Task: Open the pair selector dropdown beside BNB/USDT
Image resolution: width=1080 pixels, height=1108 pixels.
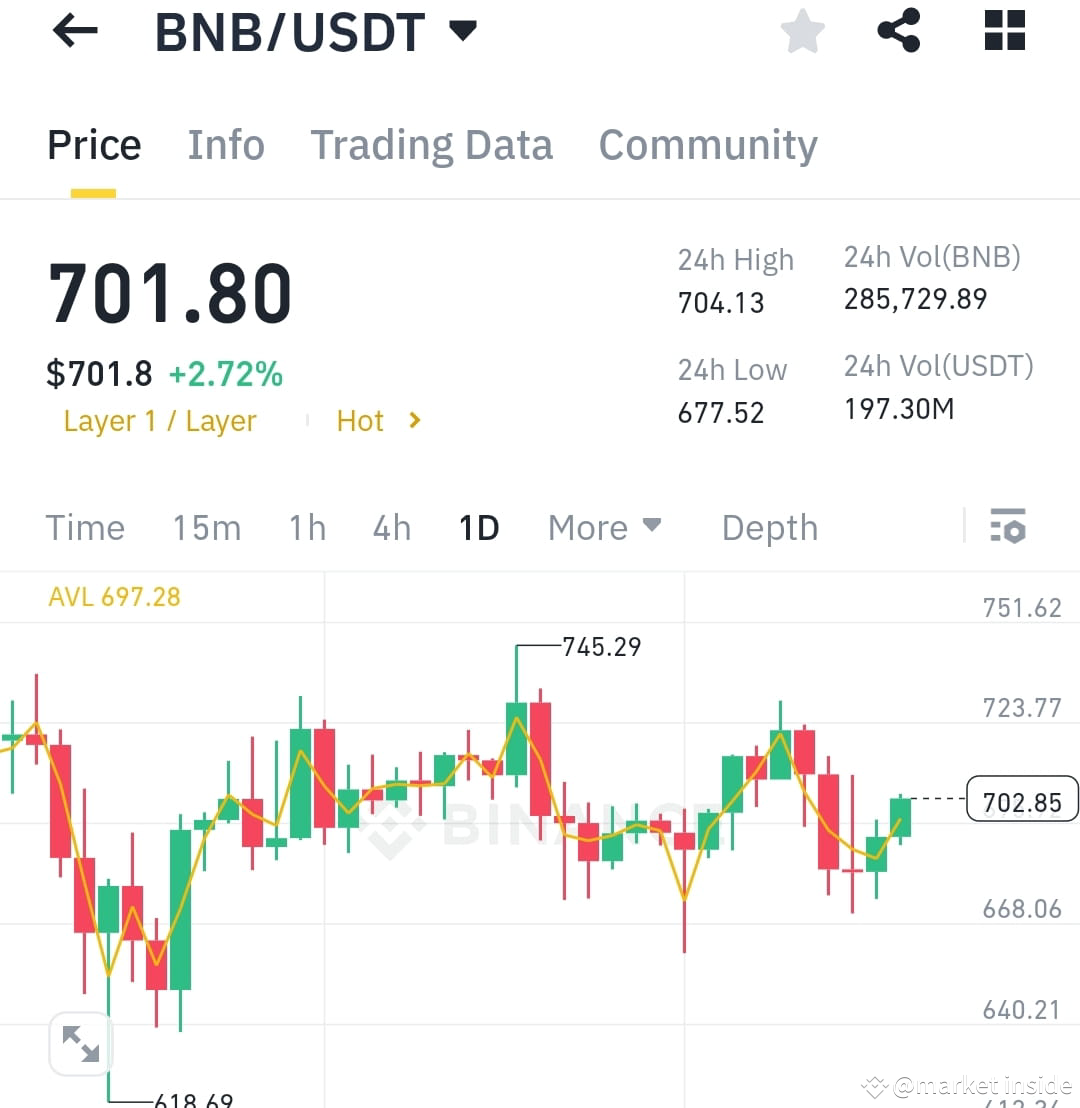Action: tap(463, 31)
